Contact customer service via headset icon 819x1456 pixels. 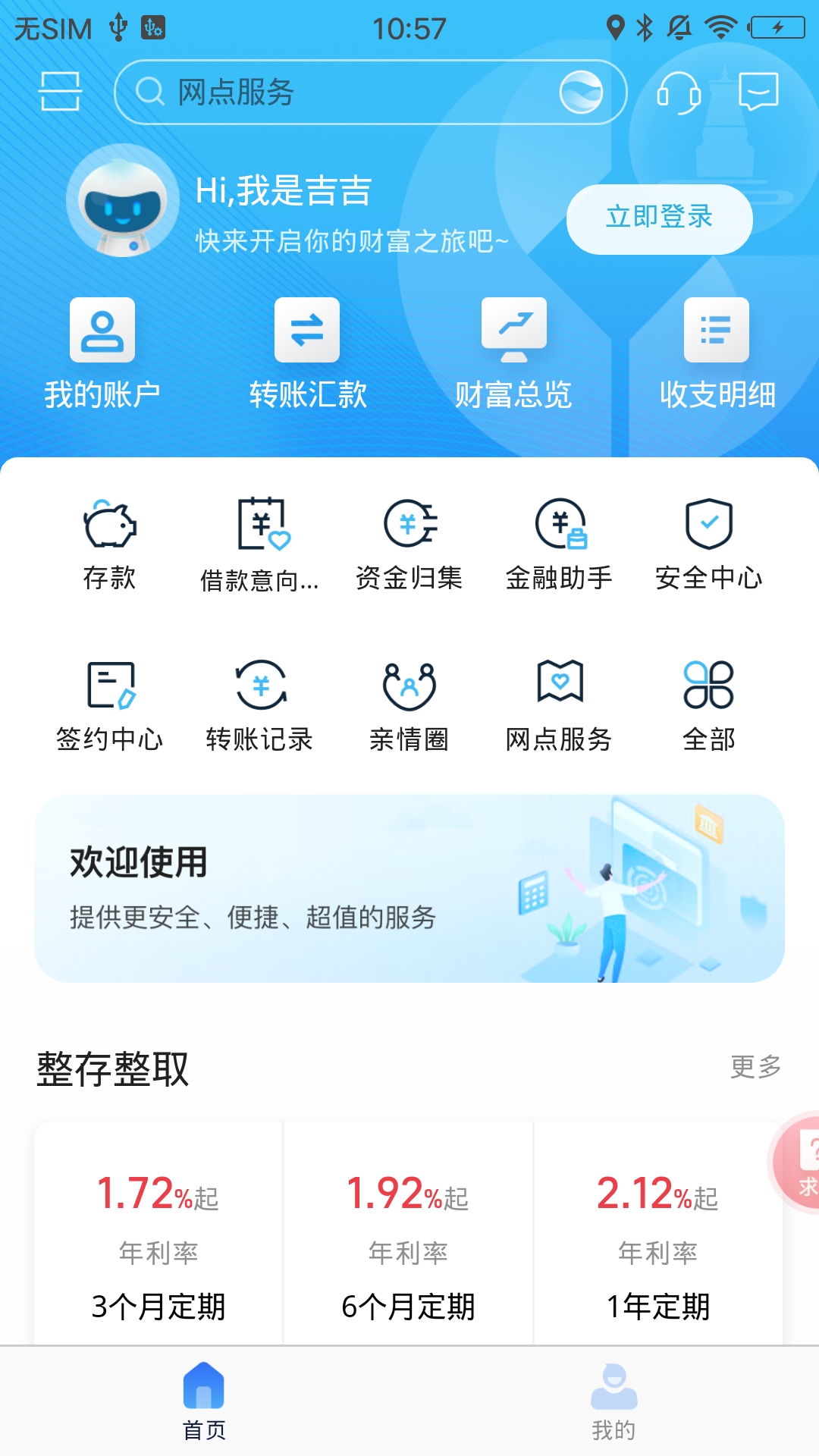tap(678, 92)
